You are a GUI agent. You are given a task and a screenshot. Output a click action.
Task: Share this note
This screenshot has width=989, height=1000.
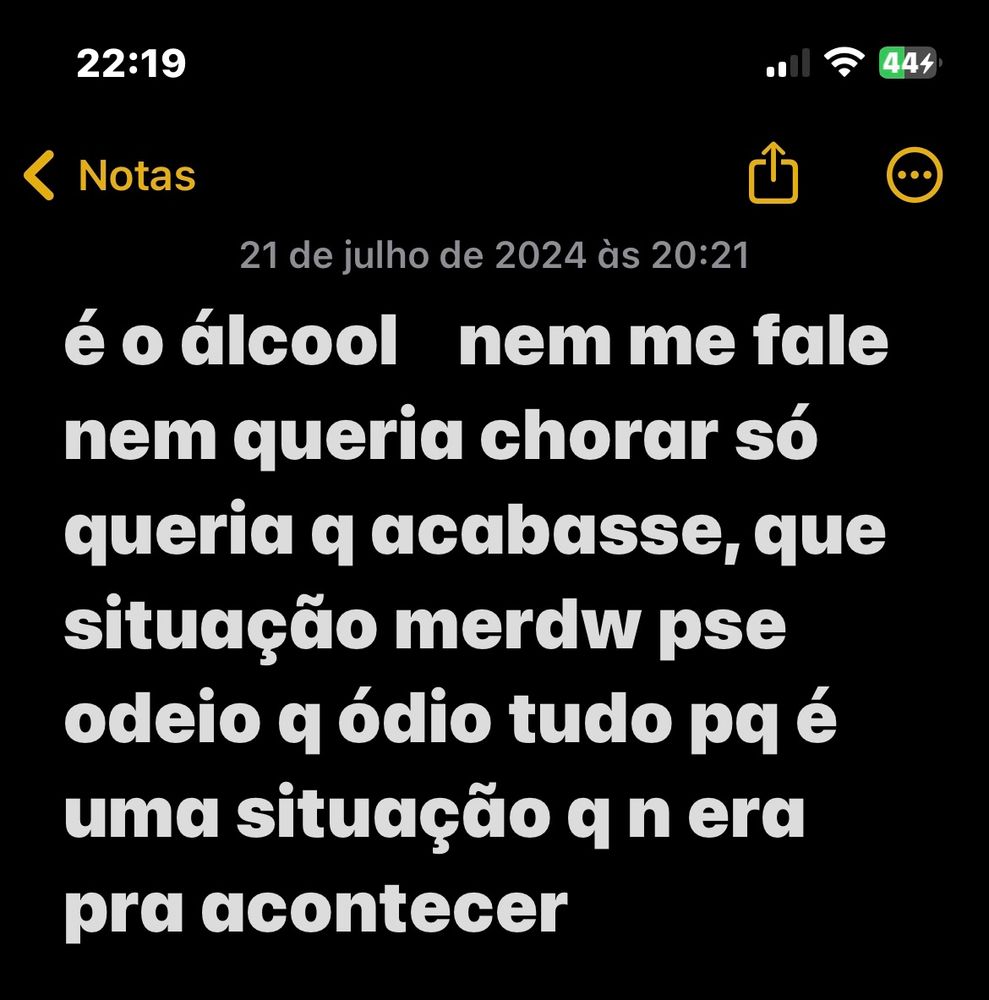pyautogui.click(x=773, y=173)
